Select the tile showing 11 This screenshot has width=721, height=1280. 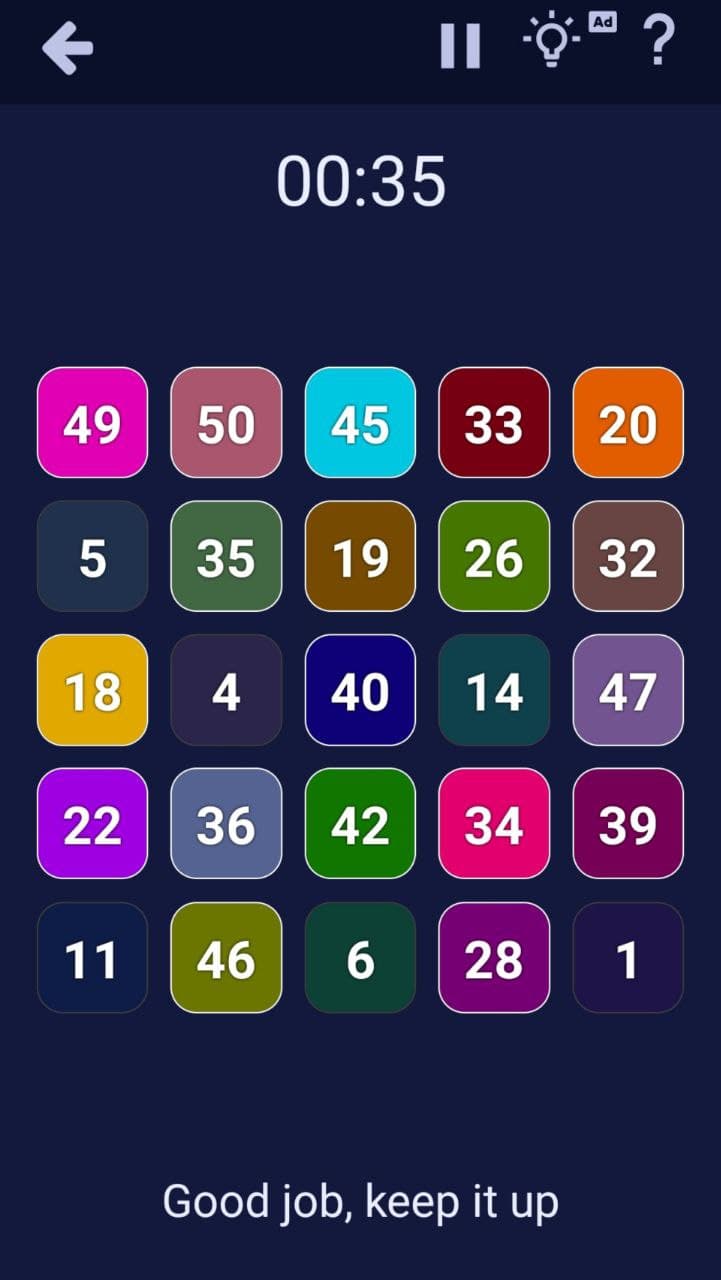(x=92, y=958)
